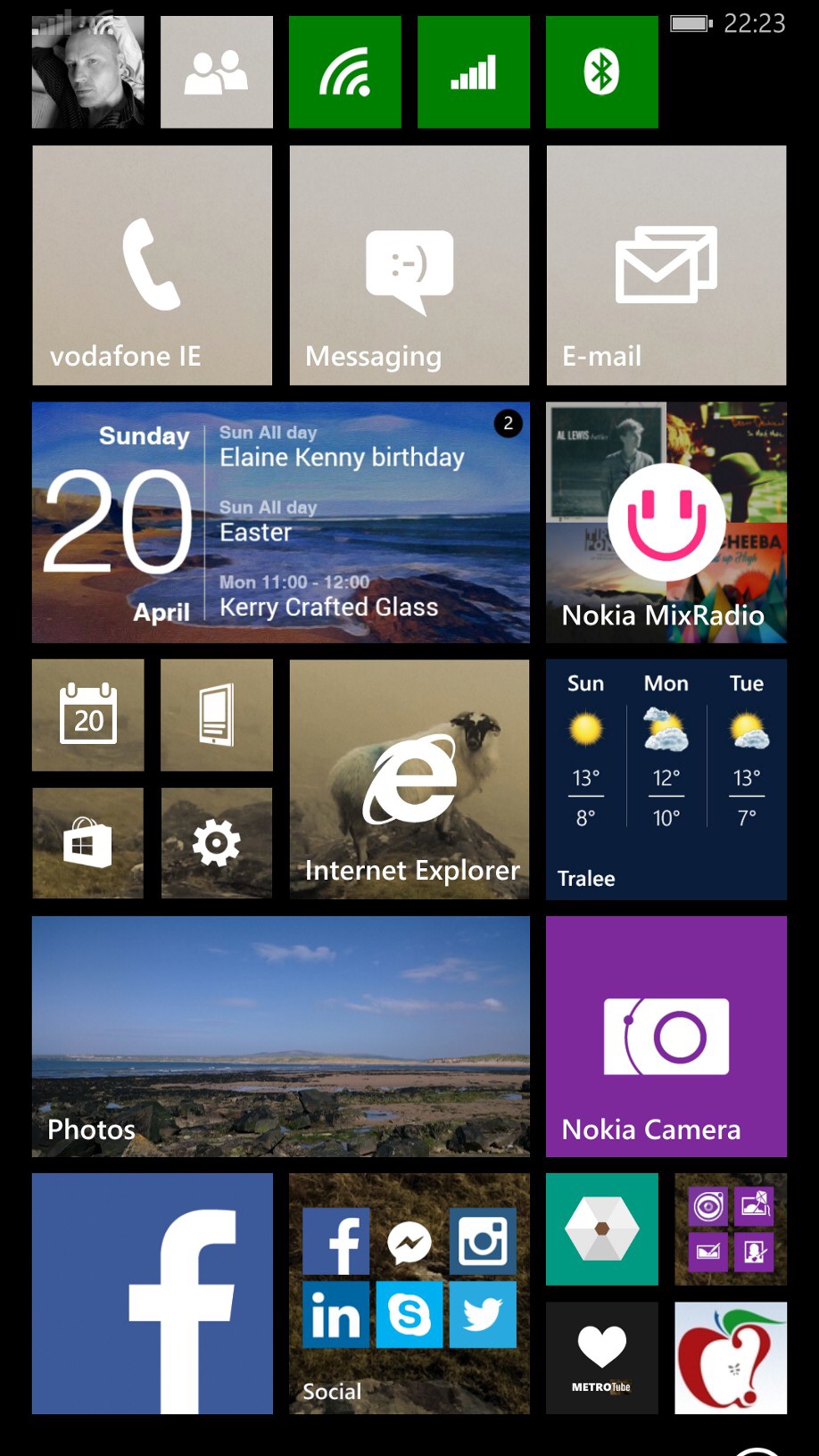
Task: Tap the Bluetooth tile
Action: 602,72
